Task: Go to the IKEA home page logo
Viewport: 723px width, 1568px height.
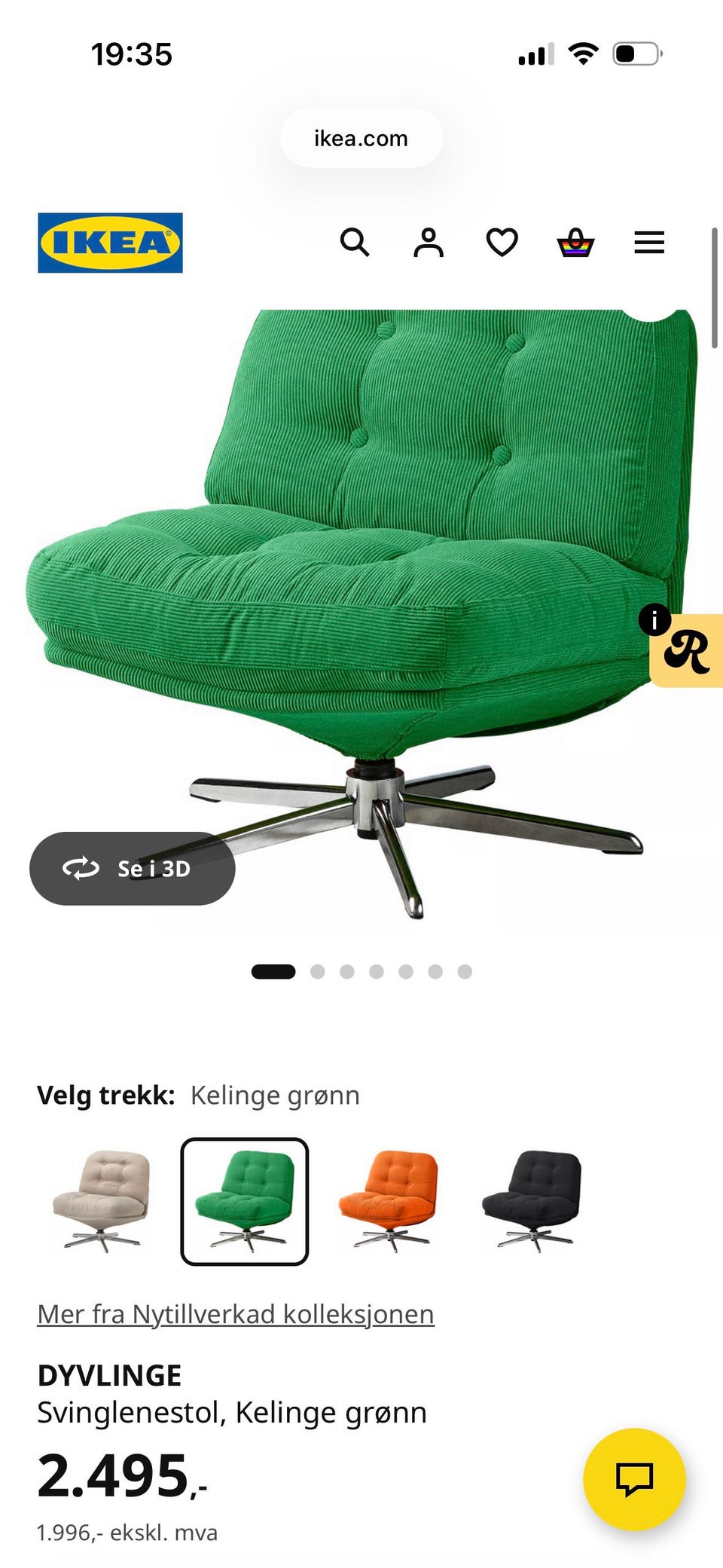Action: point(111,243)
